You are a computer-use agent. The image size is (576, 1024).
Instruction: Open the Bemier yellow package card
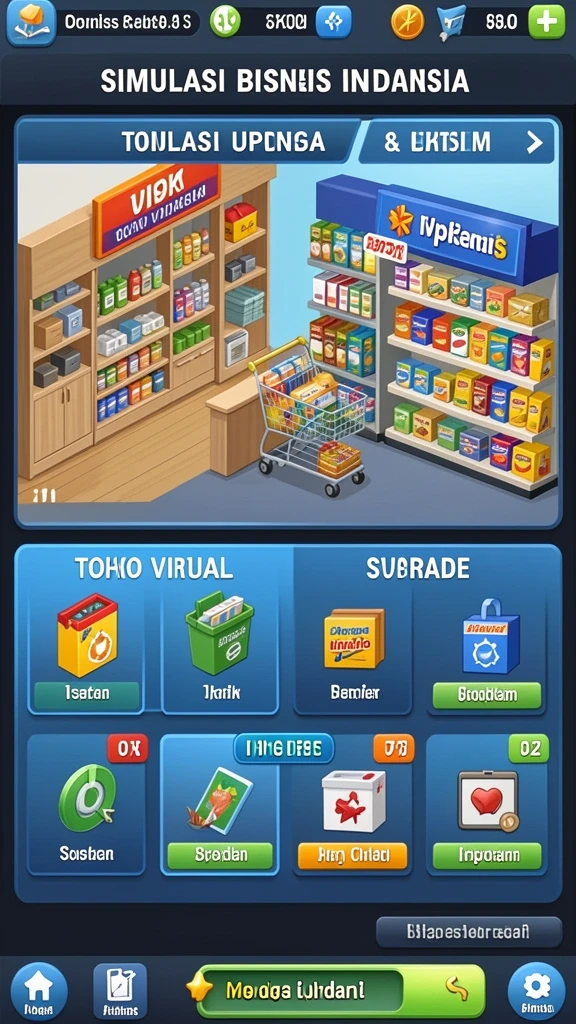point(353,648)
